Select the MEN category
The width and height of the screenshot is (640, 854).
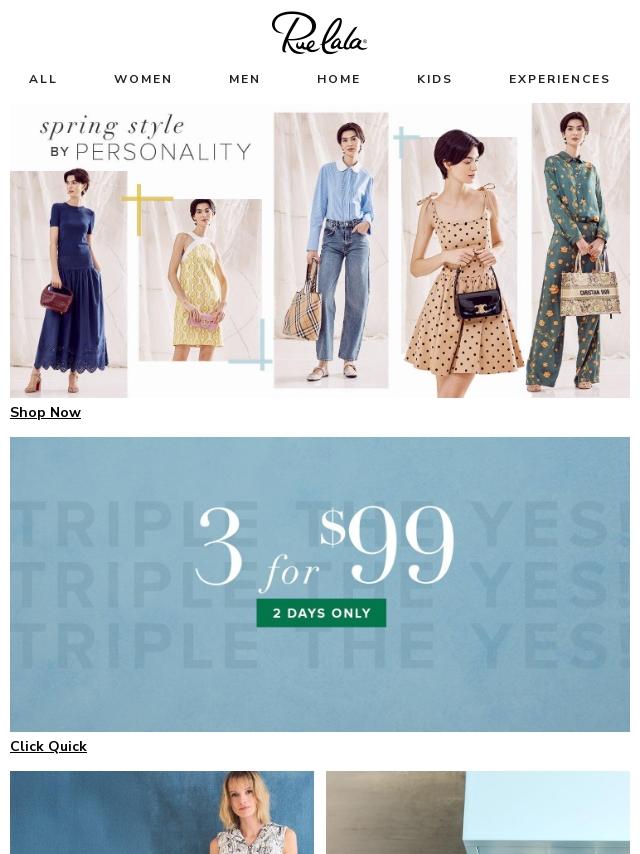[x=244, y=79]
